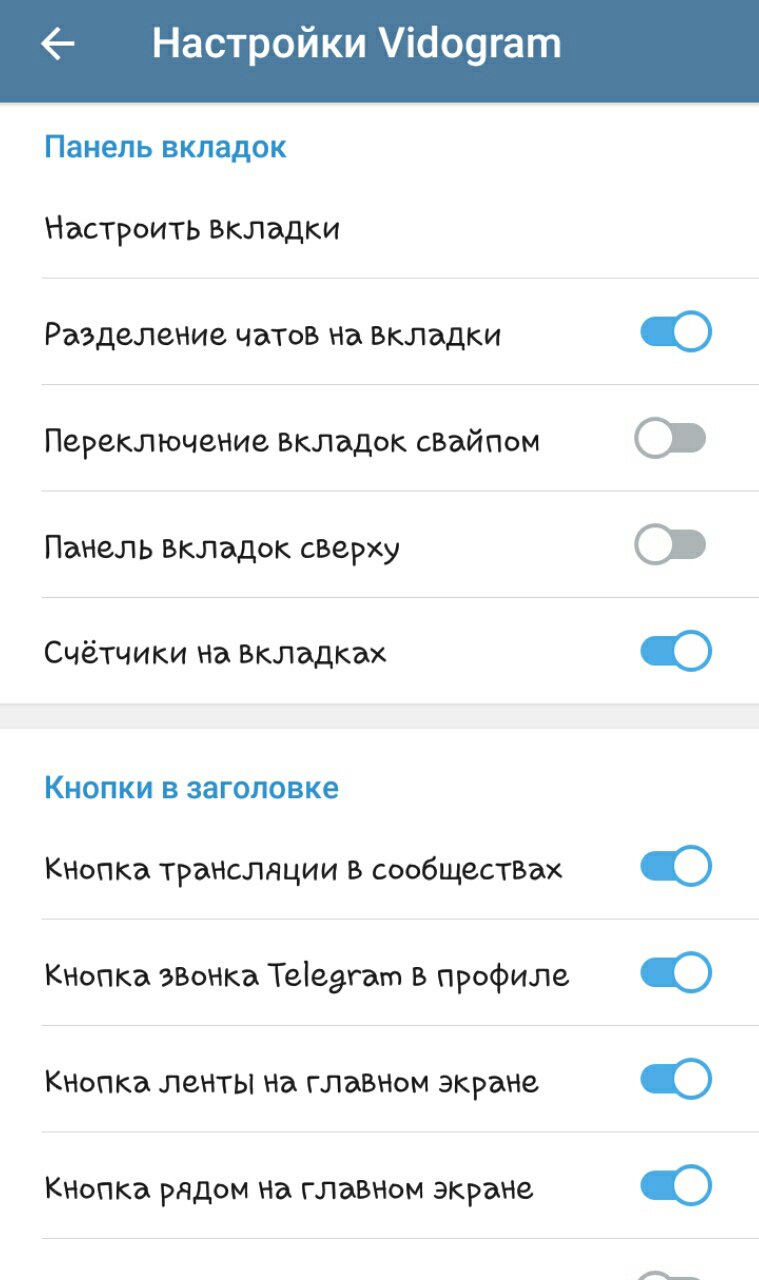Toggle Кнопка звонка Telegram в профиле
Viewport: 759px width, 1280px height.
675,973
